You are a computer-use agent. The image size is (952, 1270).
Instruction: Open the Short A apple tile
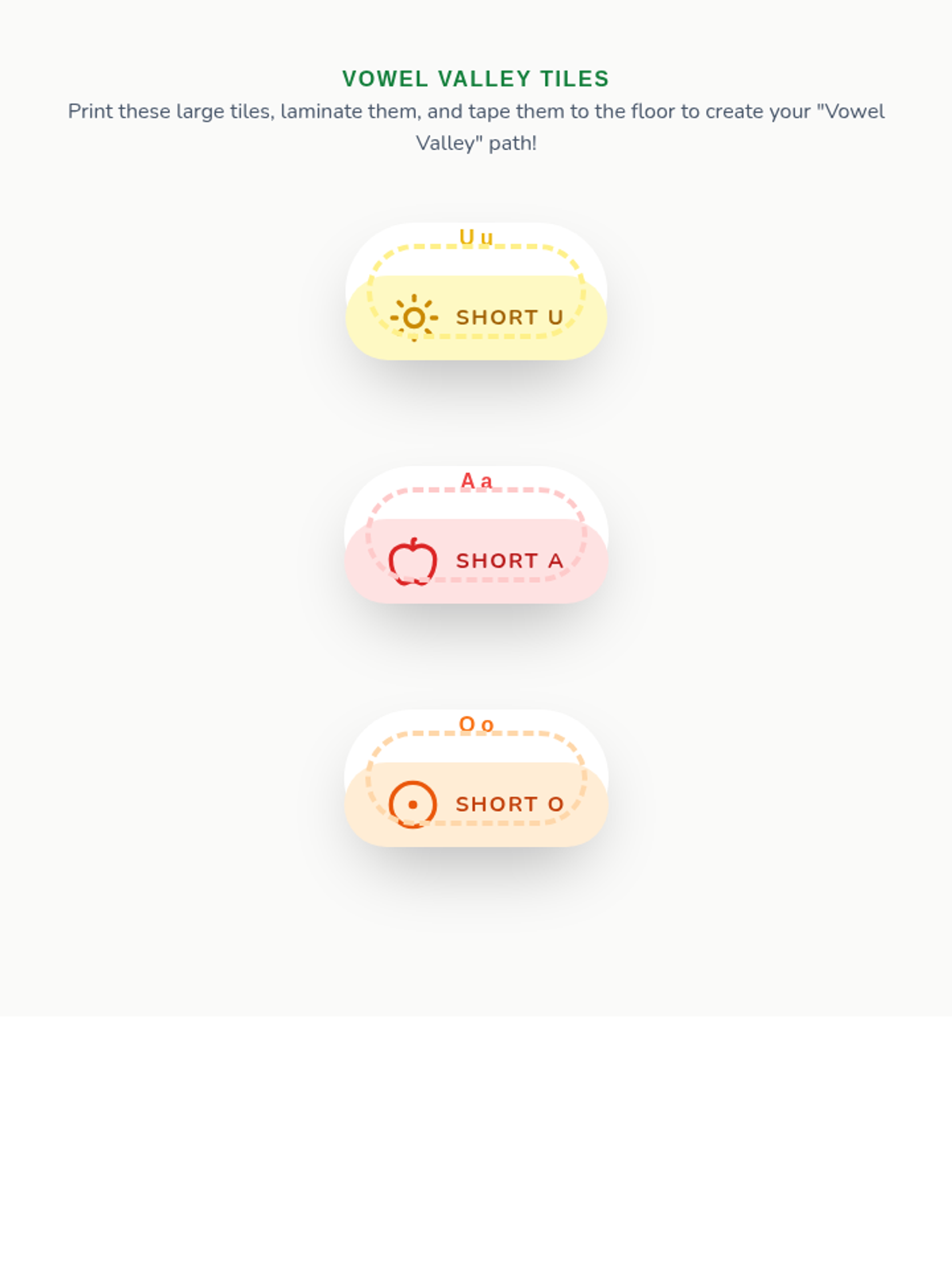(476, 535)
